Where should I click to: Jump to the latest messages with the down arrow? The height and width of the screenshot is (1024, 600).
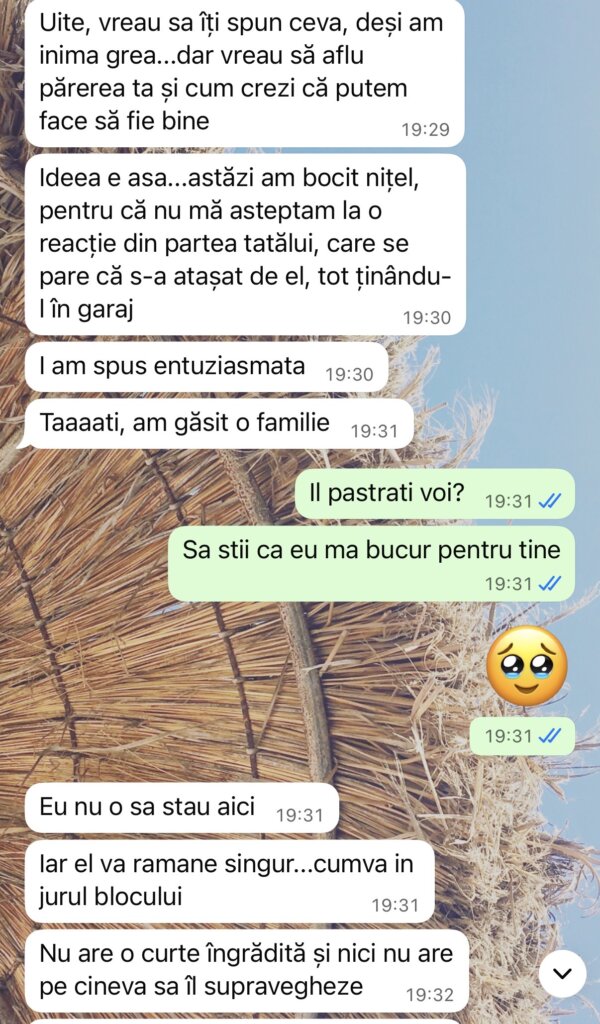pyautogui.click(x=562, y=972)
